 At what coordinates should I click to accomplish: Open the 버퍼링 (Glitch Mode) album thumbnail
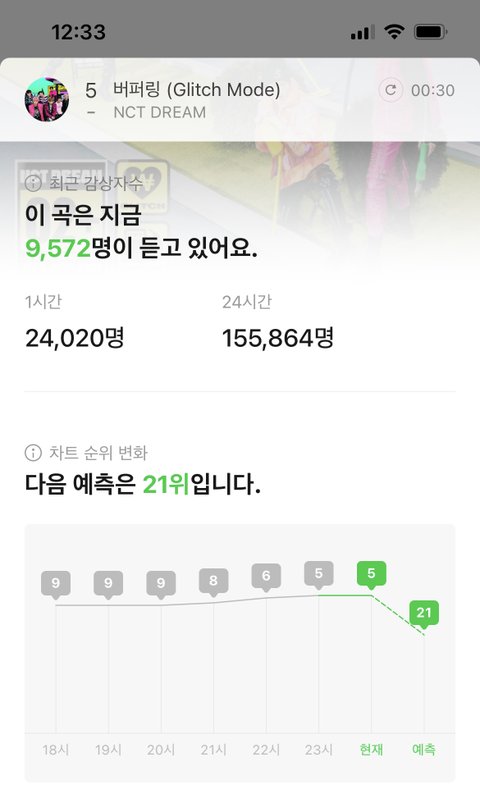coord(47,99)
